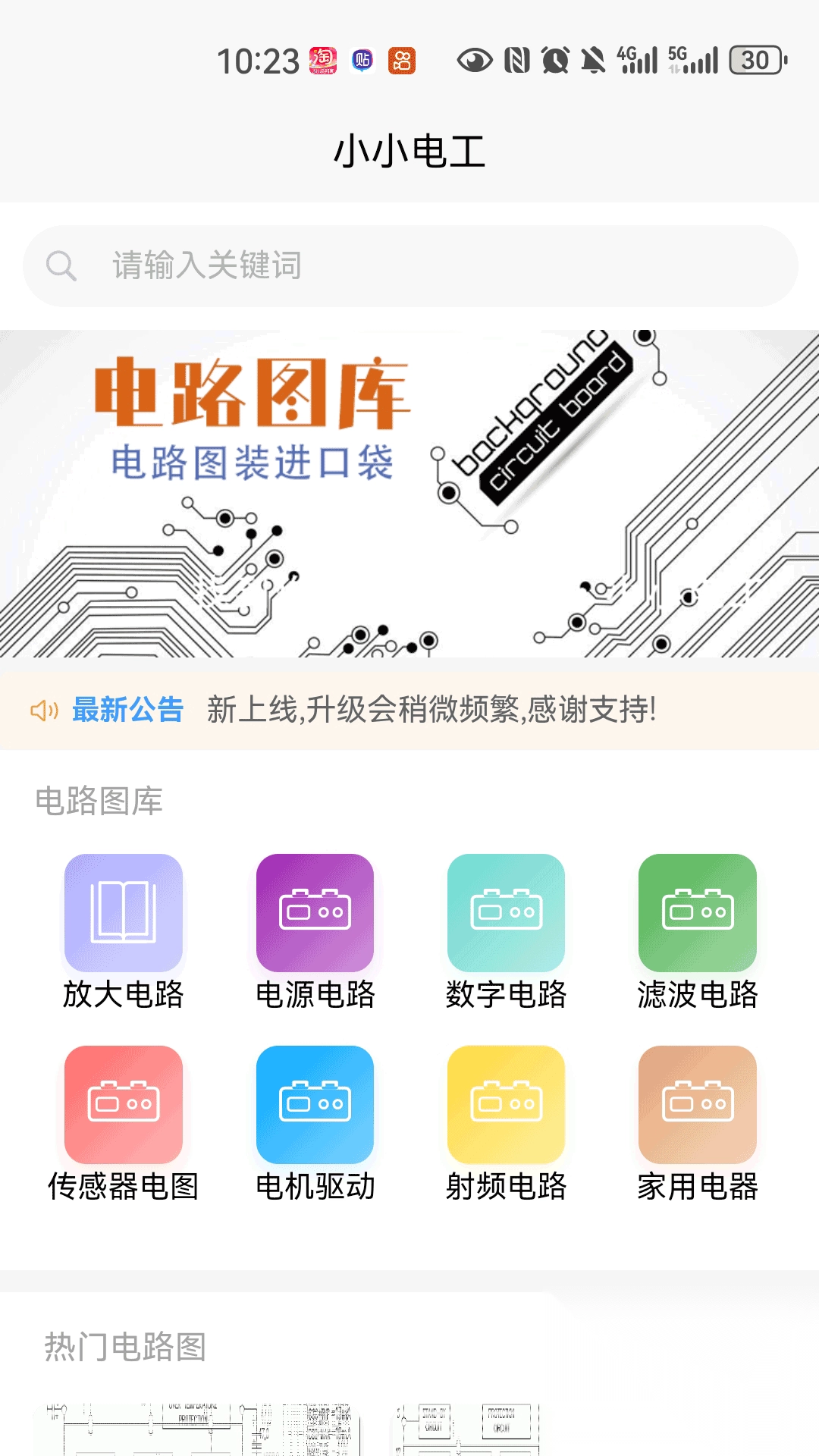Open the 放大电路 category icon
Image resolution: width=819 pixels, height=1456 pixels.
coord(124,914)
